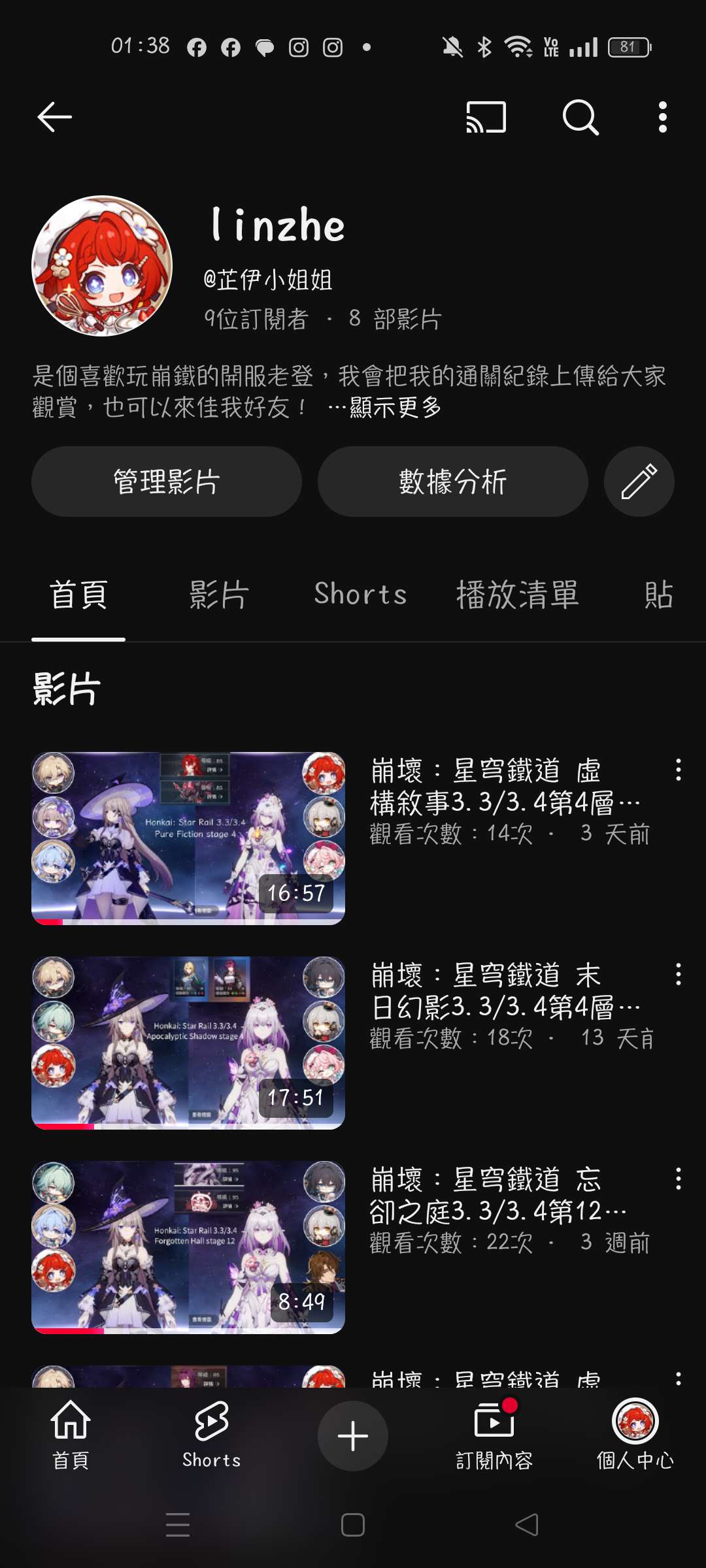Go back using the top-left arrow
Image resolution: width=706 pixels, height=1568 pixels.
pyautogui.click(x=54, y=118)
